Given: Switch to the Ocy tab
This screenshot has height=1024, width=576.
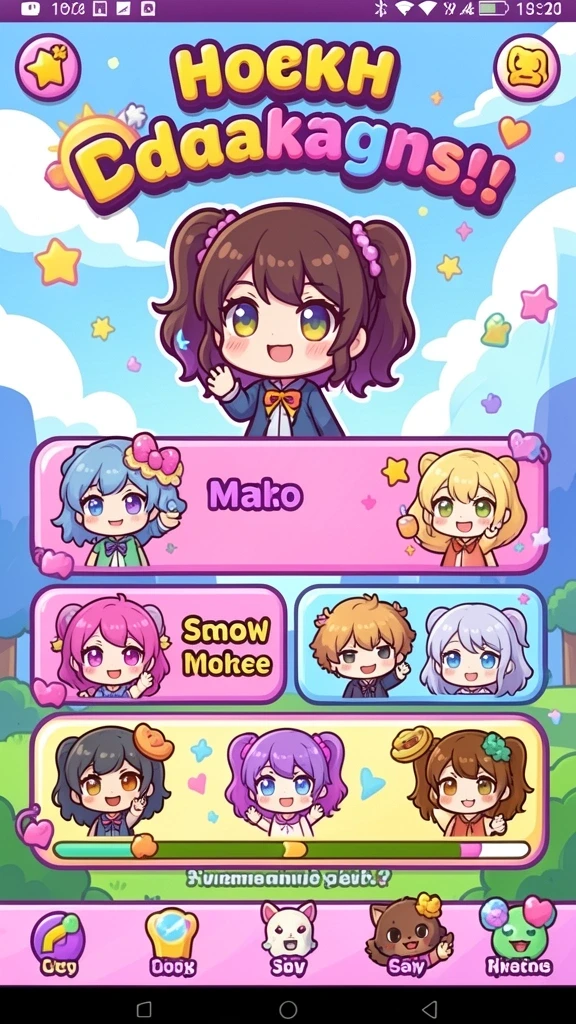Looking at the screenshot, I should tap(59, 943).
